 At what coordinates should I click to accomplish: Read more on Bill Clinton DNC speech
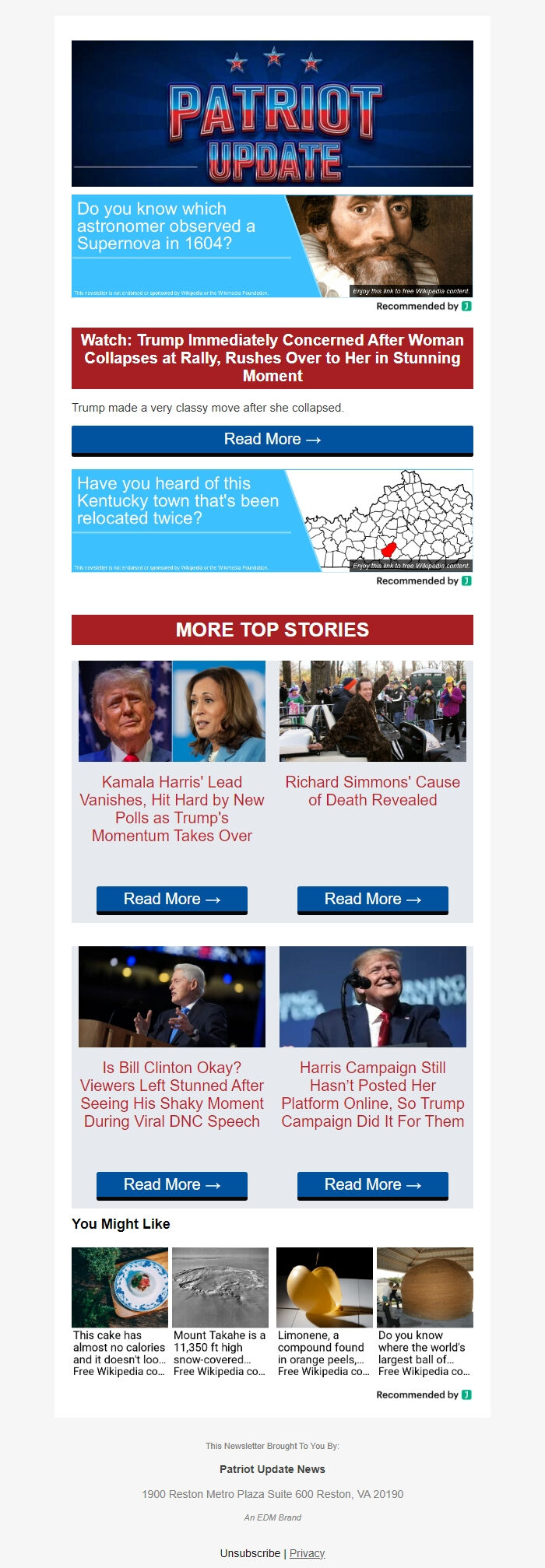(172, 1185)
